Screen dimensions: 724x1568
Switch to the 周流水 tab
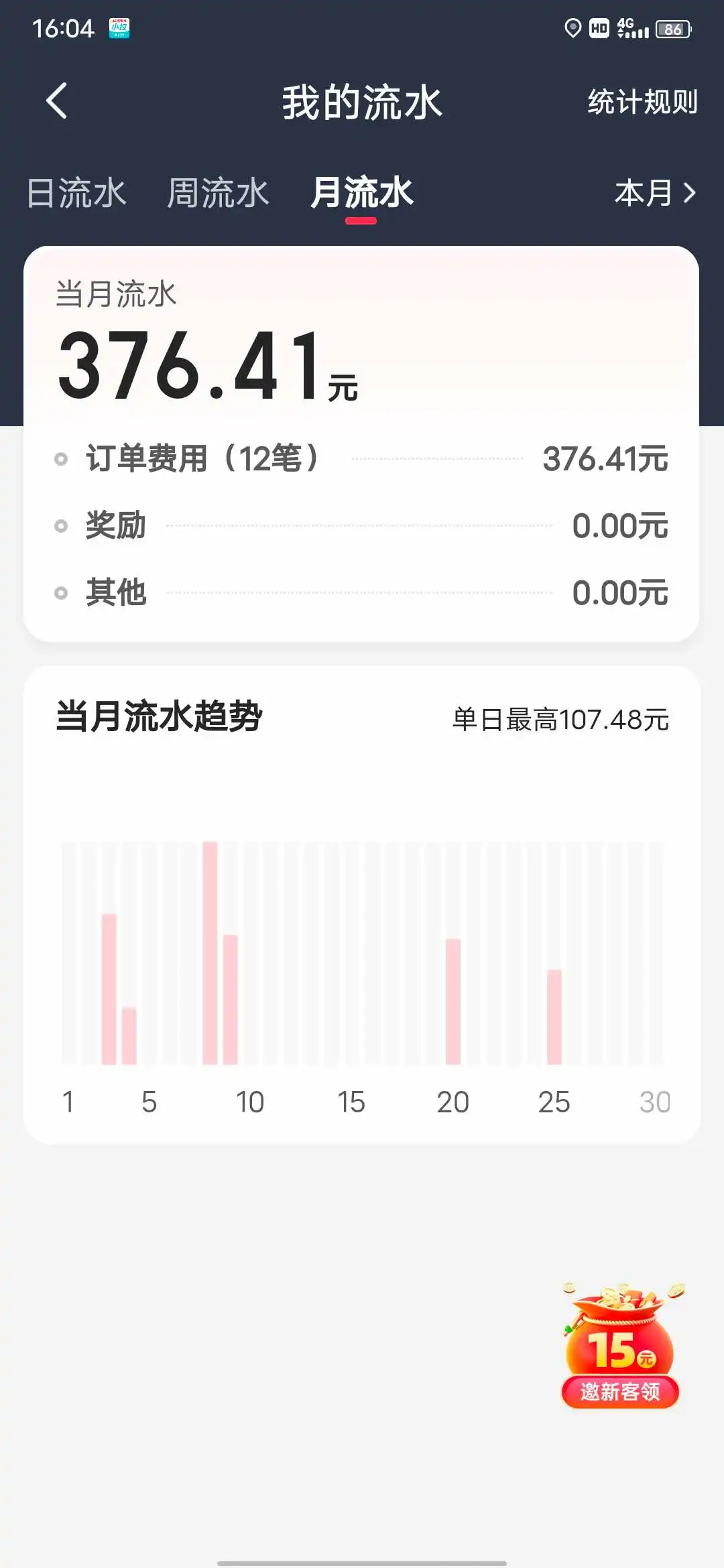[x=218, y=193]
